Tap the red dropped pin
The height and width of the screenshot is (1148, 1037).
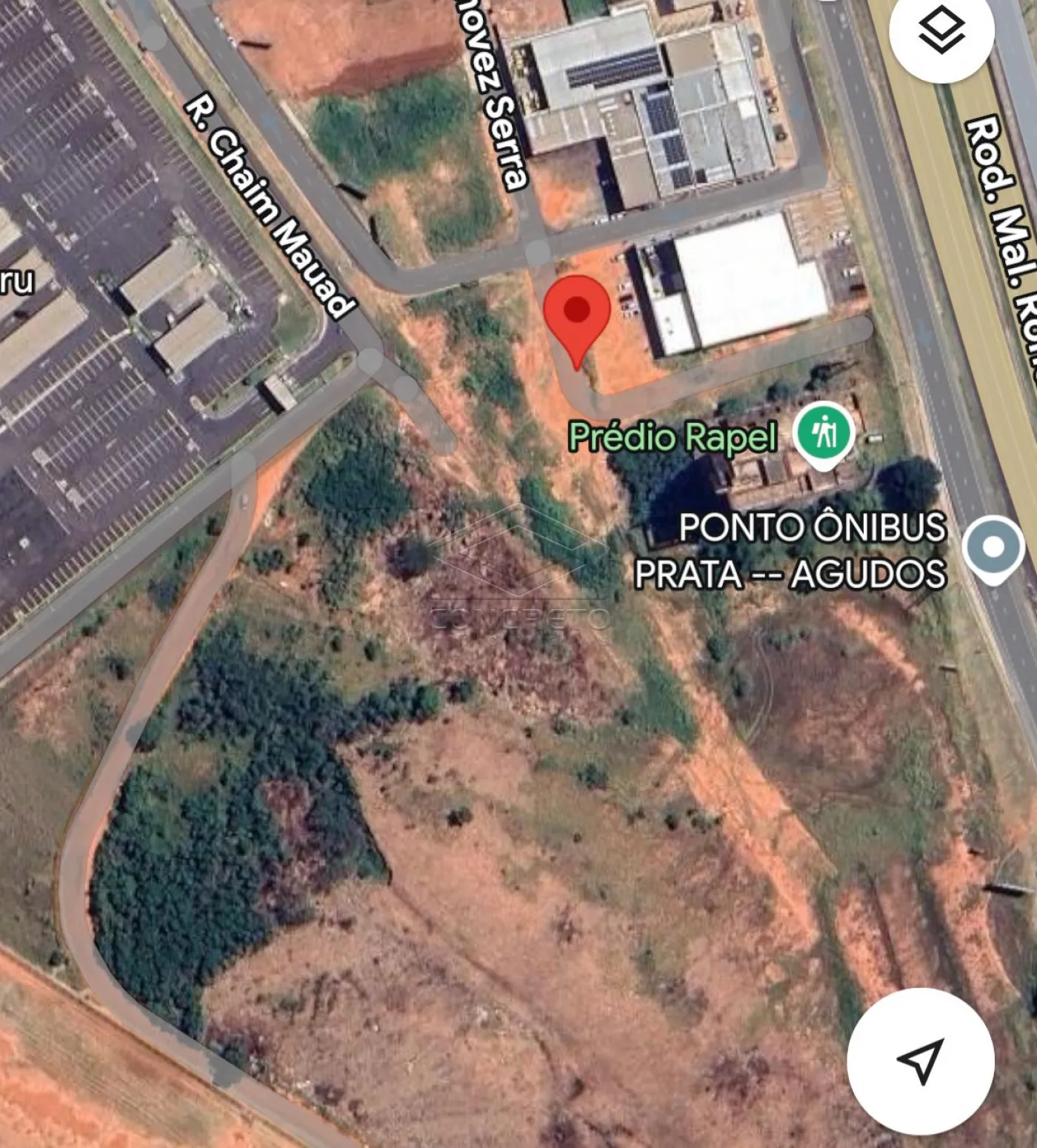(x=577, y=314)
